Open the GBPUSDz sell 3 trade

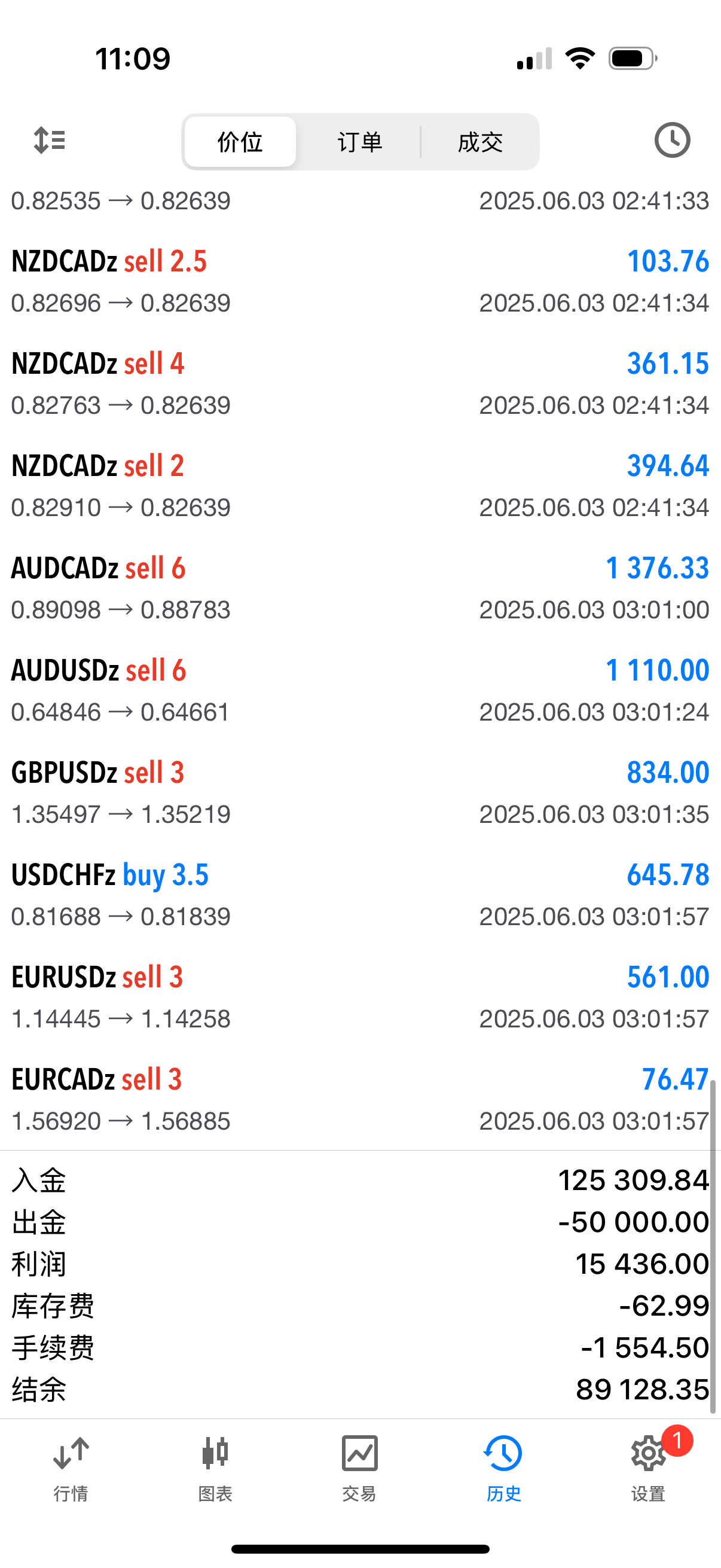pyautogui.click(x=360, y=792)
